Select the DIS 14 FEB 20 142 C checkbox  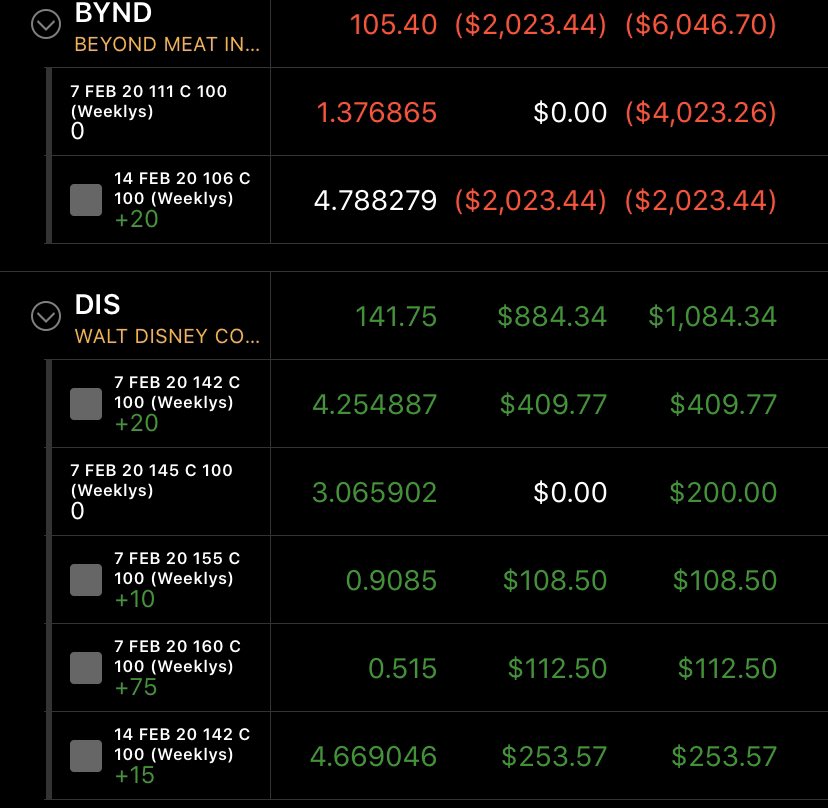click(x=86, y=755)
